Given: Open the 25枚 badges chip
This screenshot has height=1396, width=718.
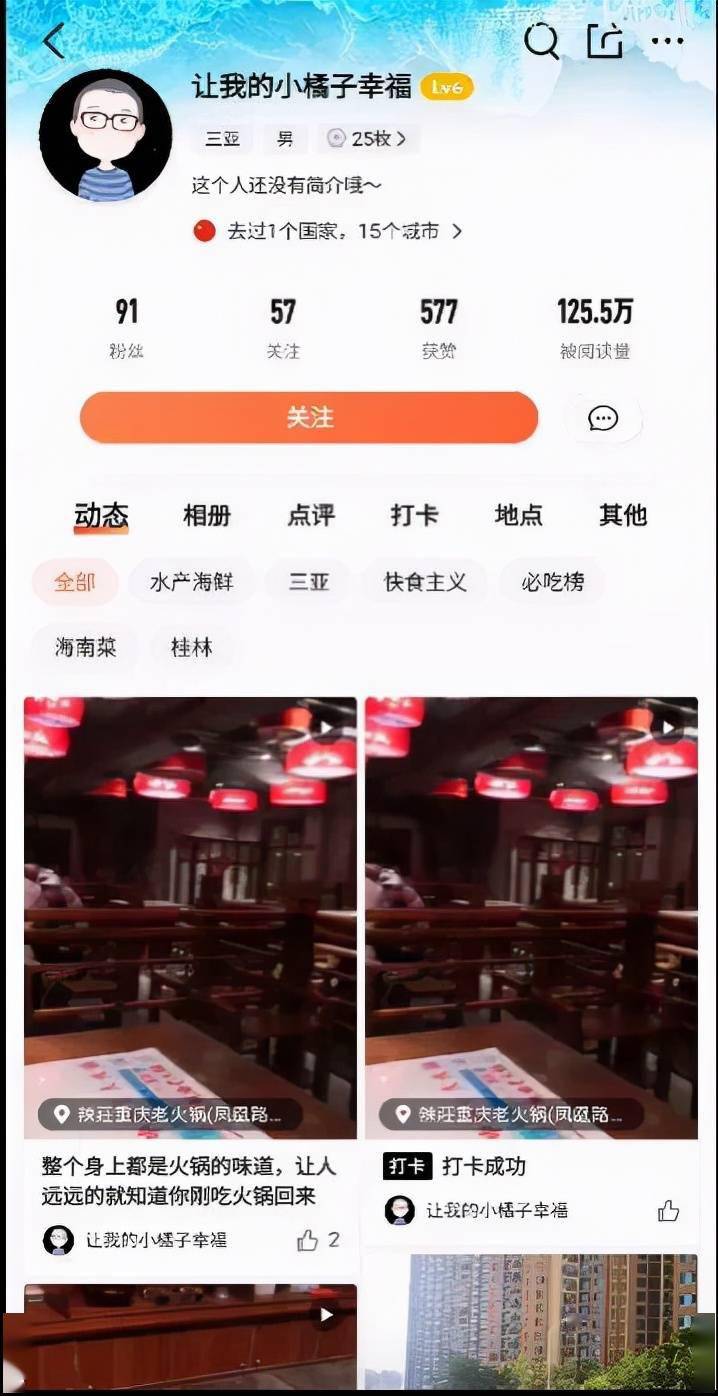Looking at the screenshot, I should [x=368, y=139].
